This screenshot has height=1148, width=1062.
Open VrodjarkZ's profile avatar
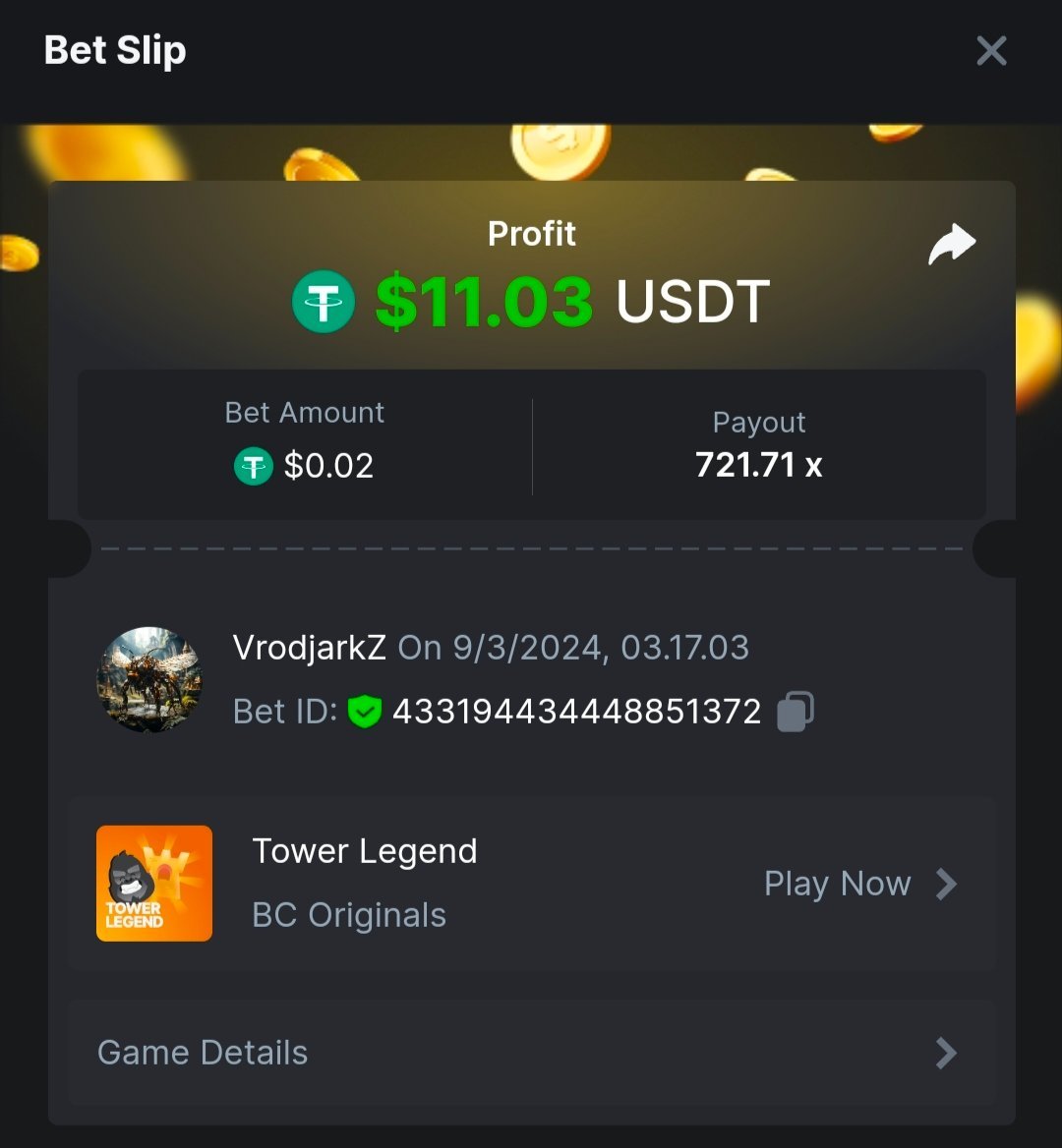pos(149,679)
